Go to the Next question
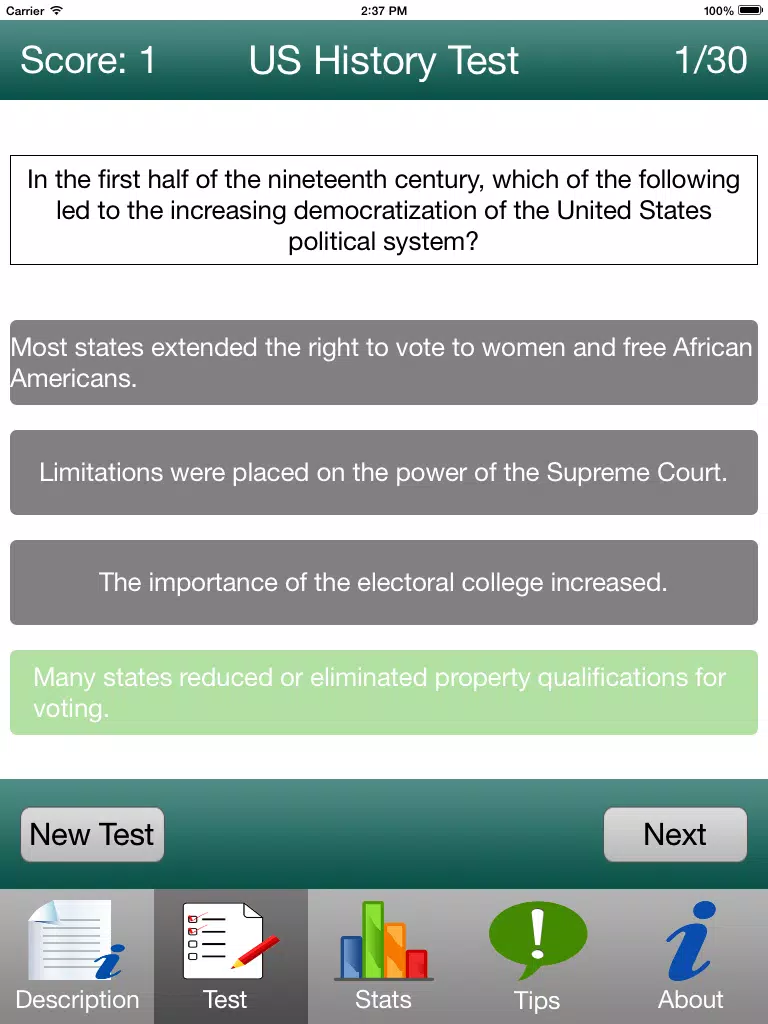Viewport: 768px width, 1024px height. 675,835
